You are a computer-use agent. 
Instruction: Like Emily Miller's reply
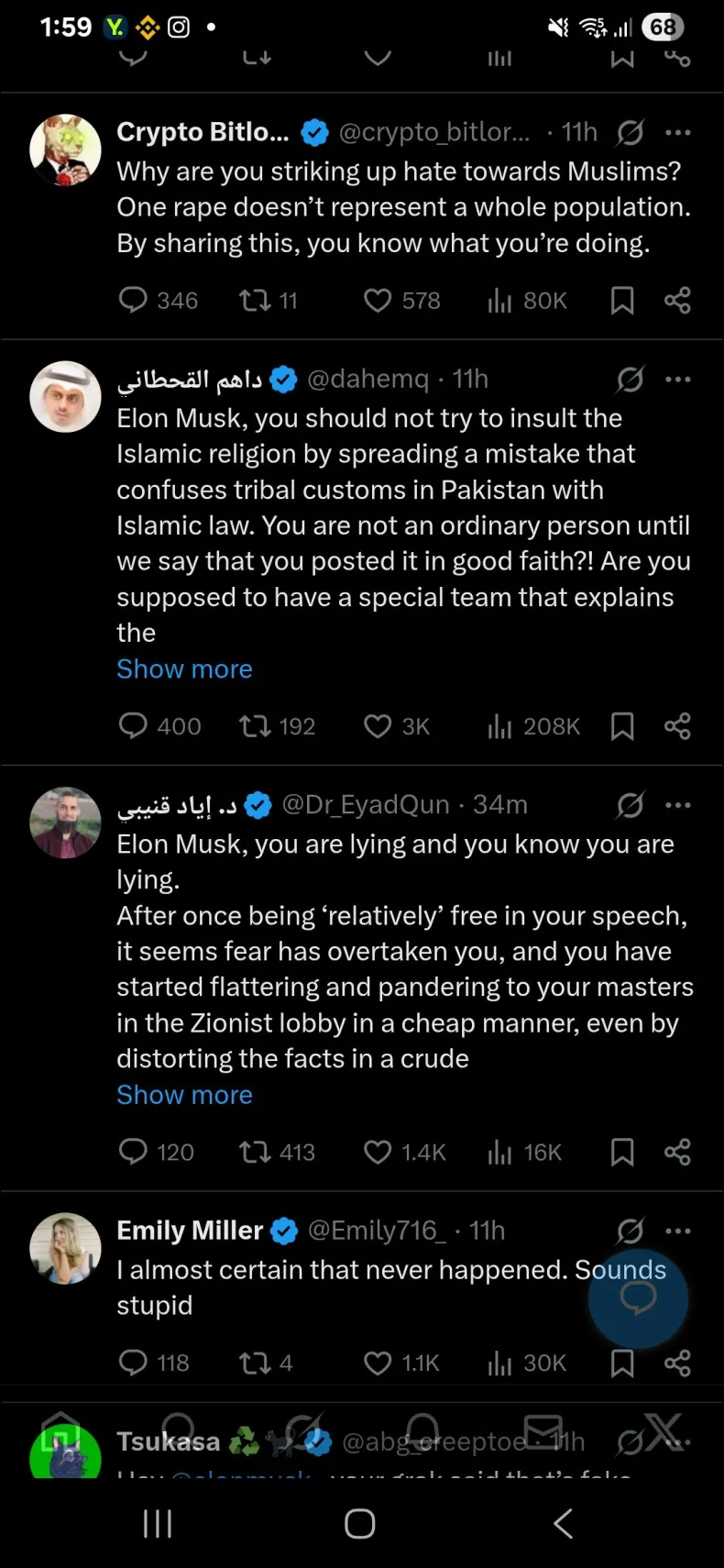pyautogui.click(x=378, y=1363)
